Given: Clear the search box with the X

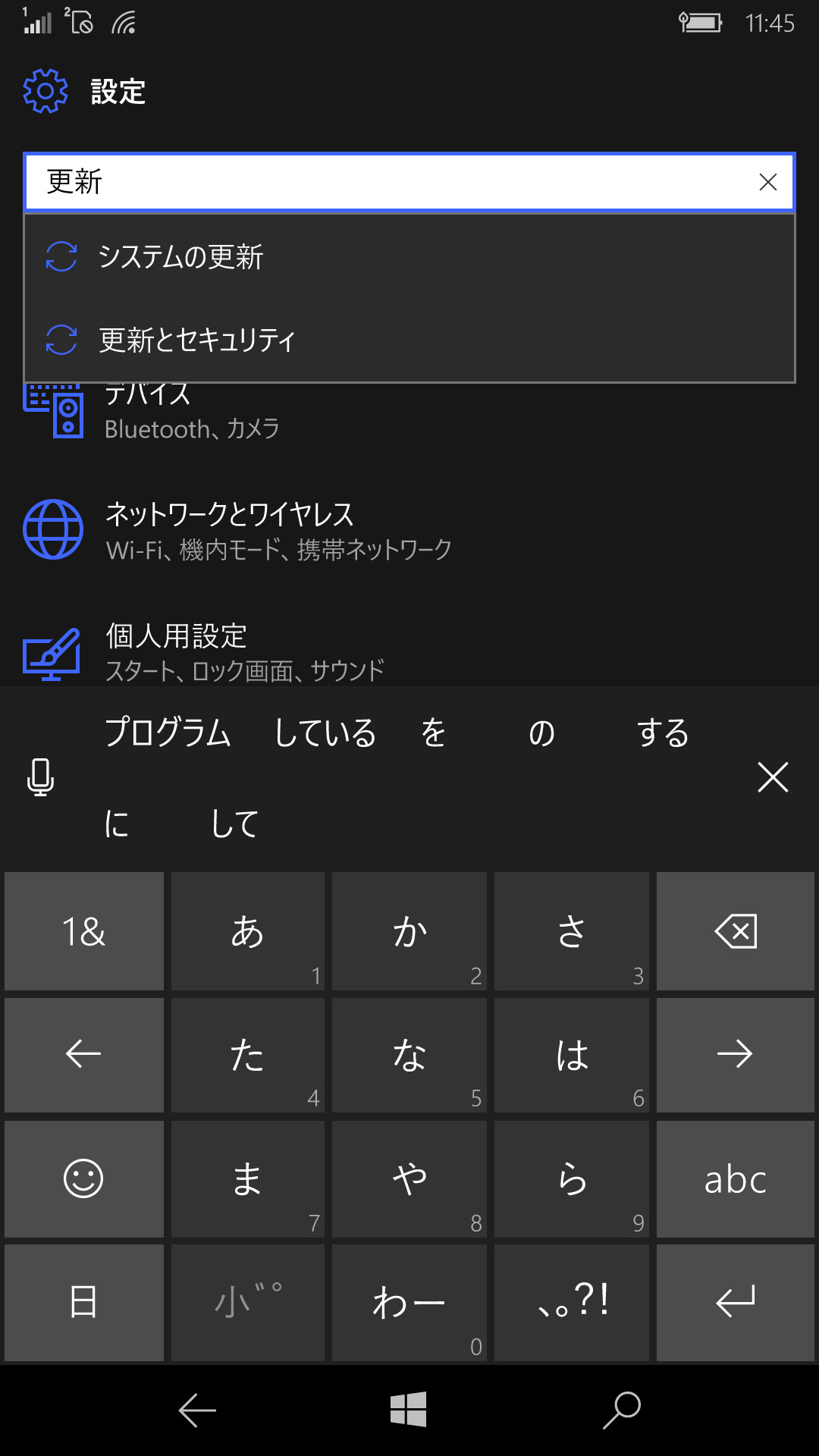Looking at the screenshot, I should tap(767, 182).
